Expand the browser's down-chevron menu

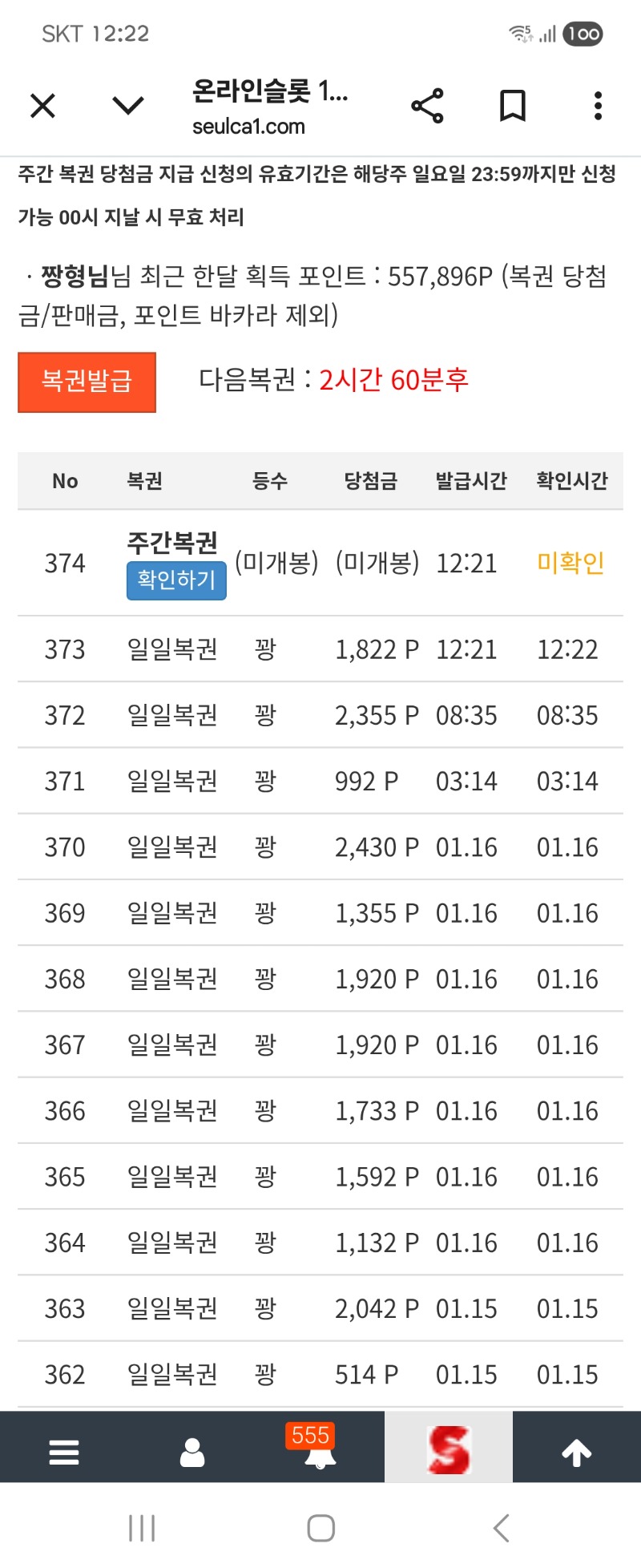point(128,106)
